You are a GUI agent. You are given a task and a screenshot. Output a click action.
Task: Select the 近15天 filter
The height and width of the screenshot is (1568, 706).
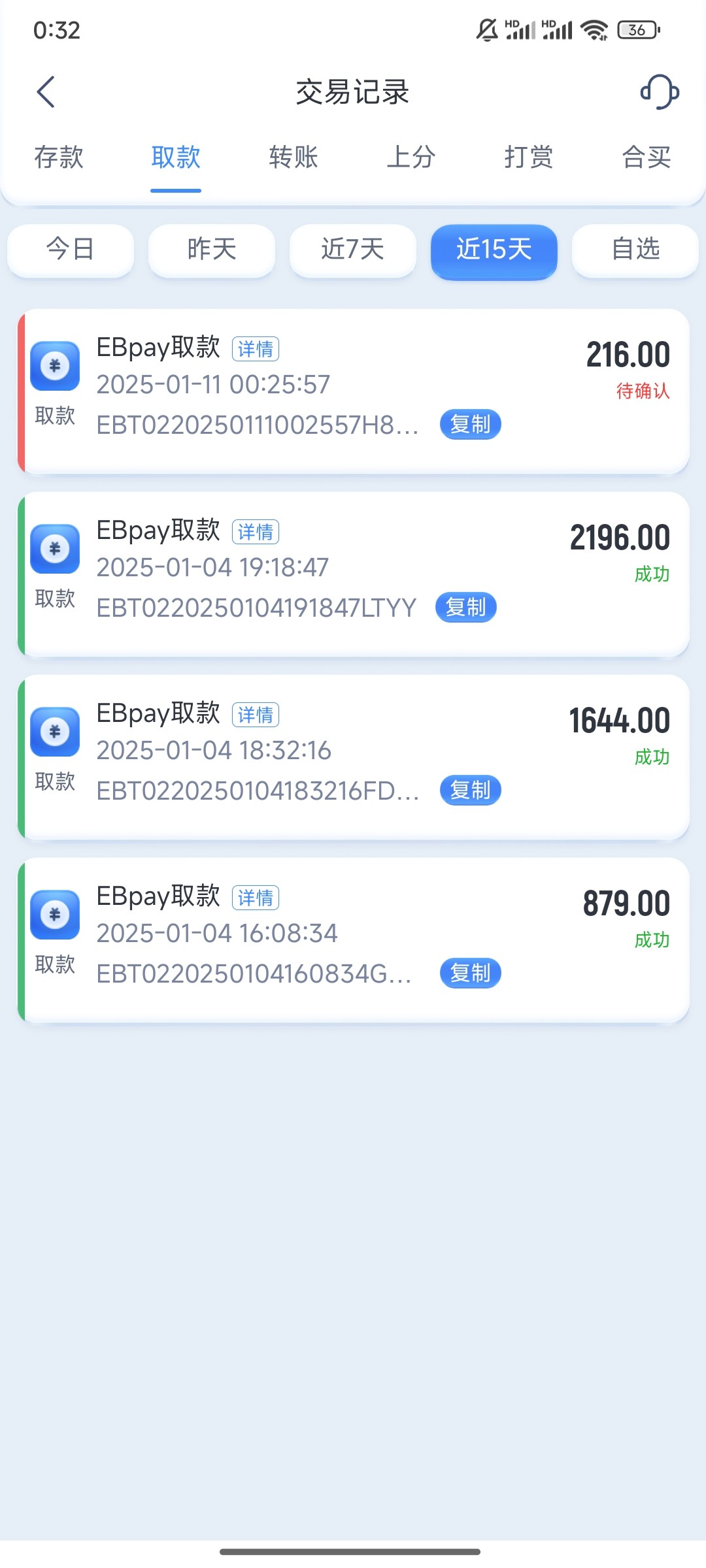pyautogui.click(x=494, y=250)
